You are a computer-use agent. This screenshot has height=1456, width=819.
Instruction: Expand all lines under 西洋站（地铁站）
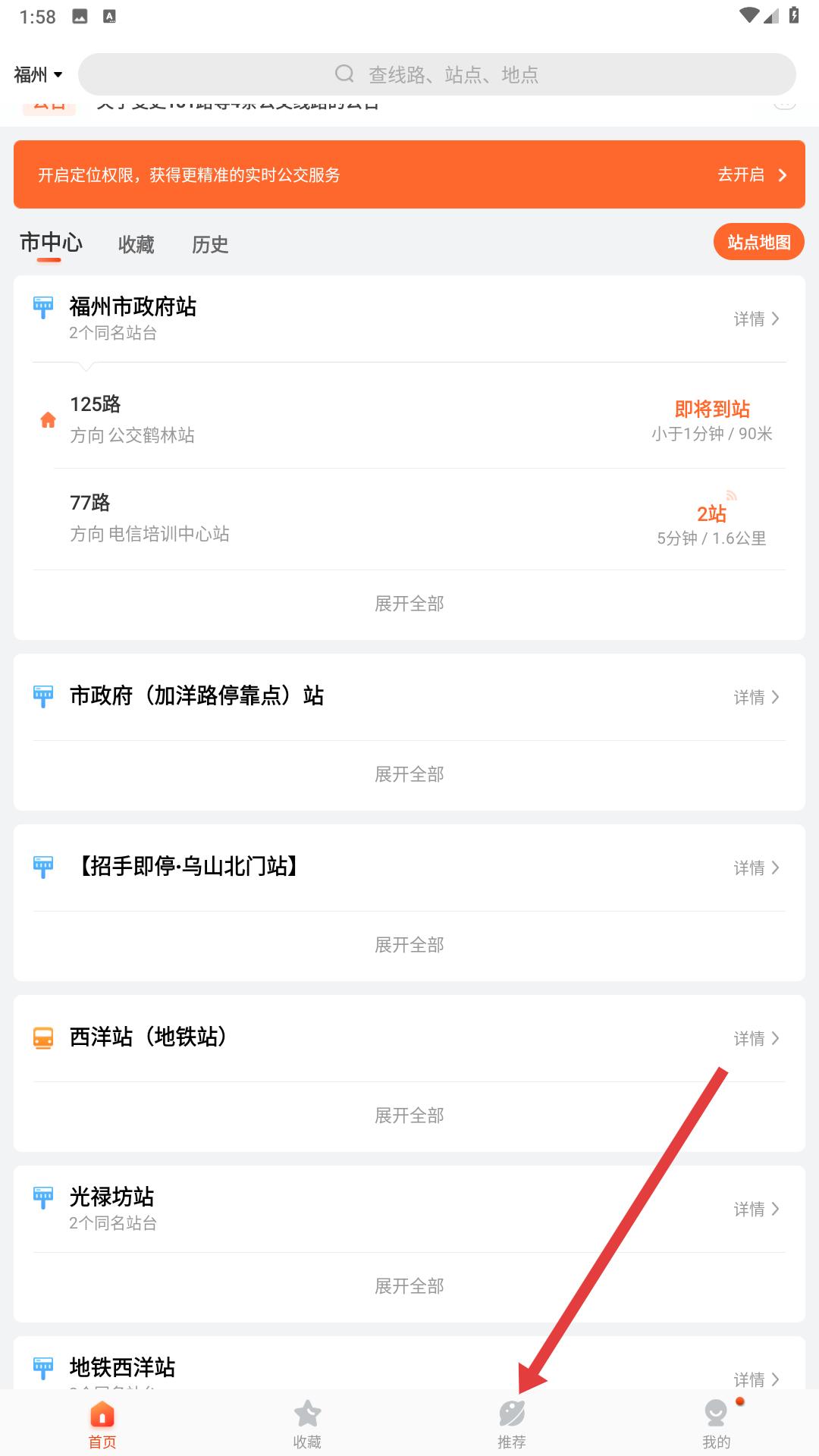point(409,1116)
